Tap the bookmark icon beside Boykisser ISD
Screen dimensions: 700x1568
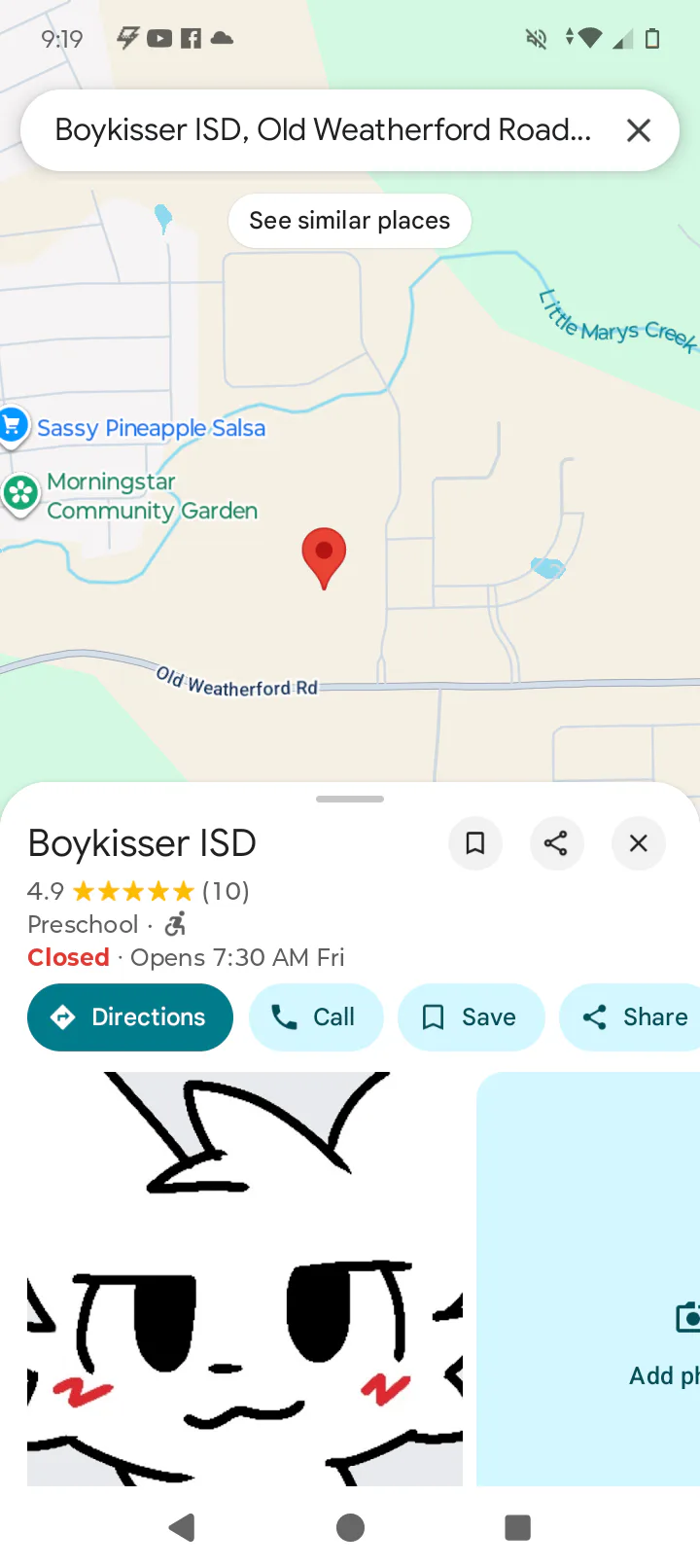475,843
